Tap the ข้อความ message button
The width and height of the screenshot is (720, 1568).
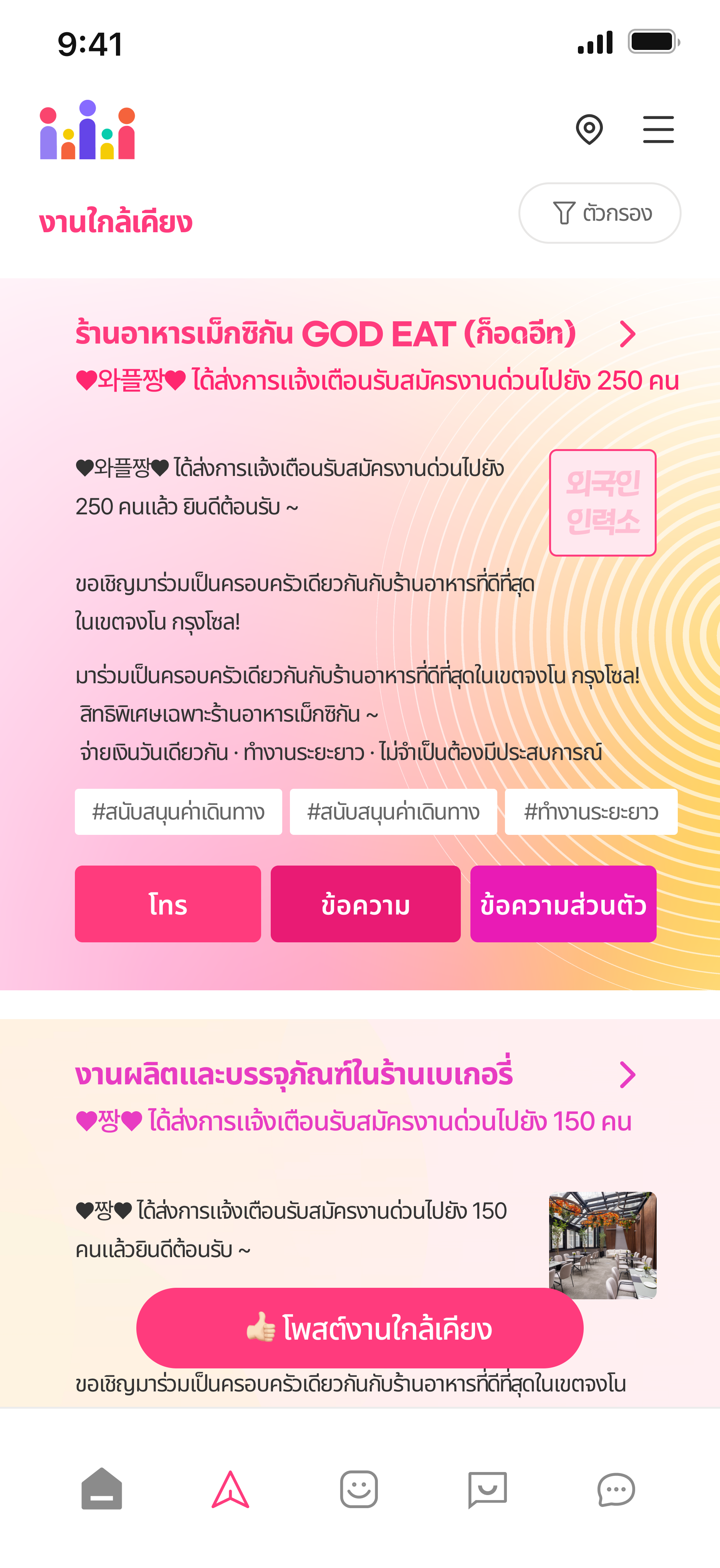366,904
